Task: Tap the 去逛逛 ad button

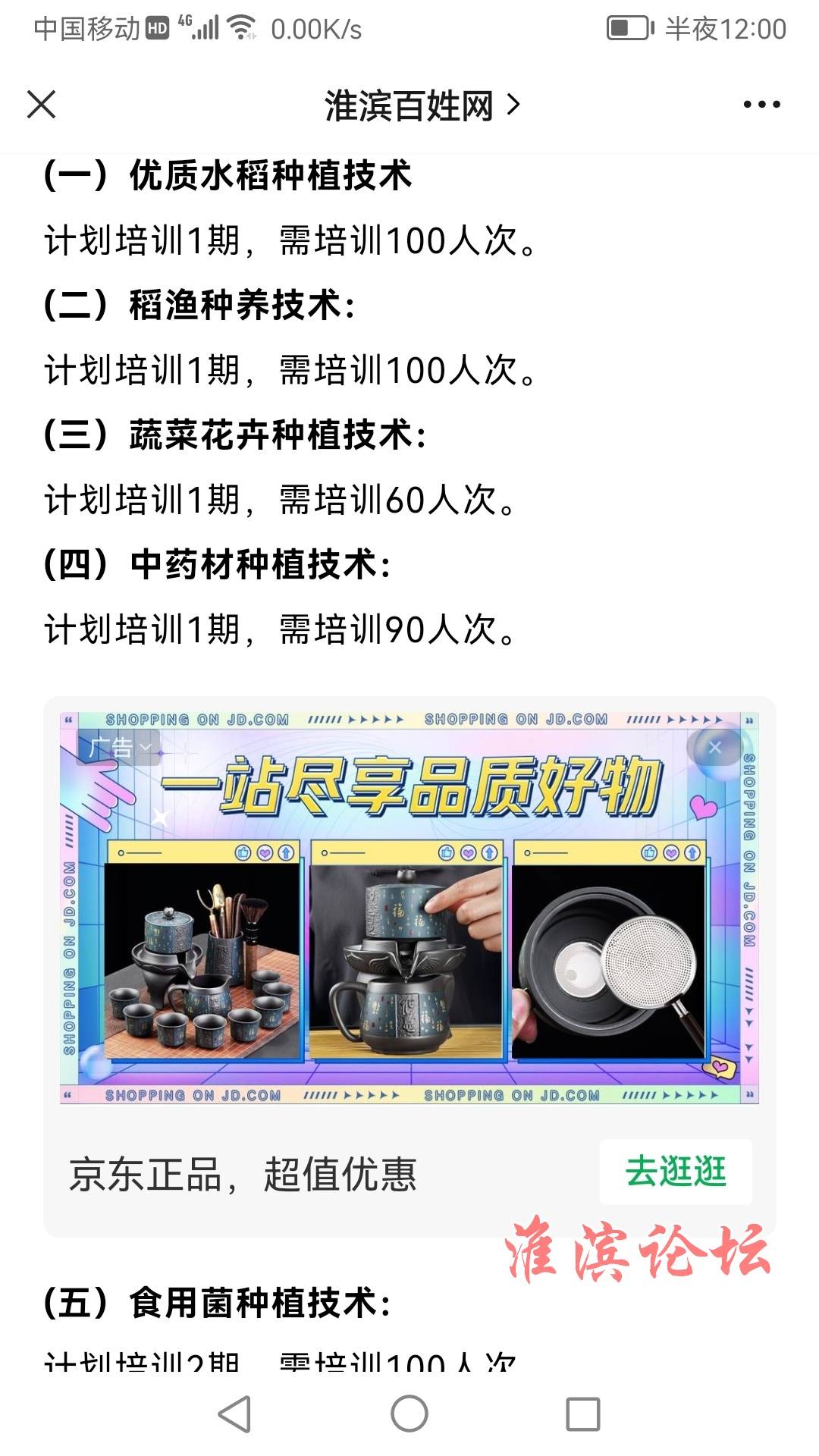Action: (675, 1172)
